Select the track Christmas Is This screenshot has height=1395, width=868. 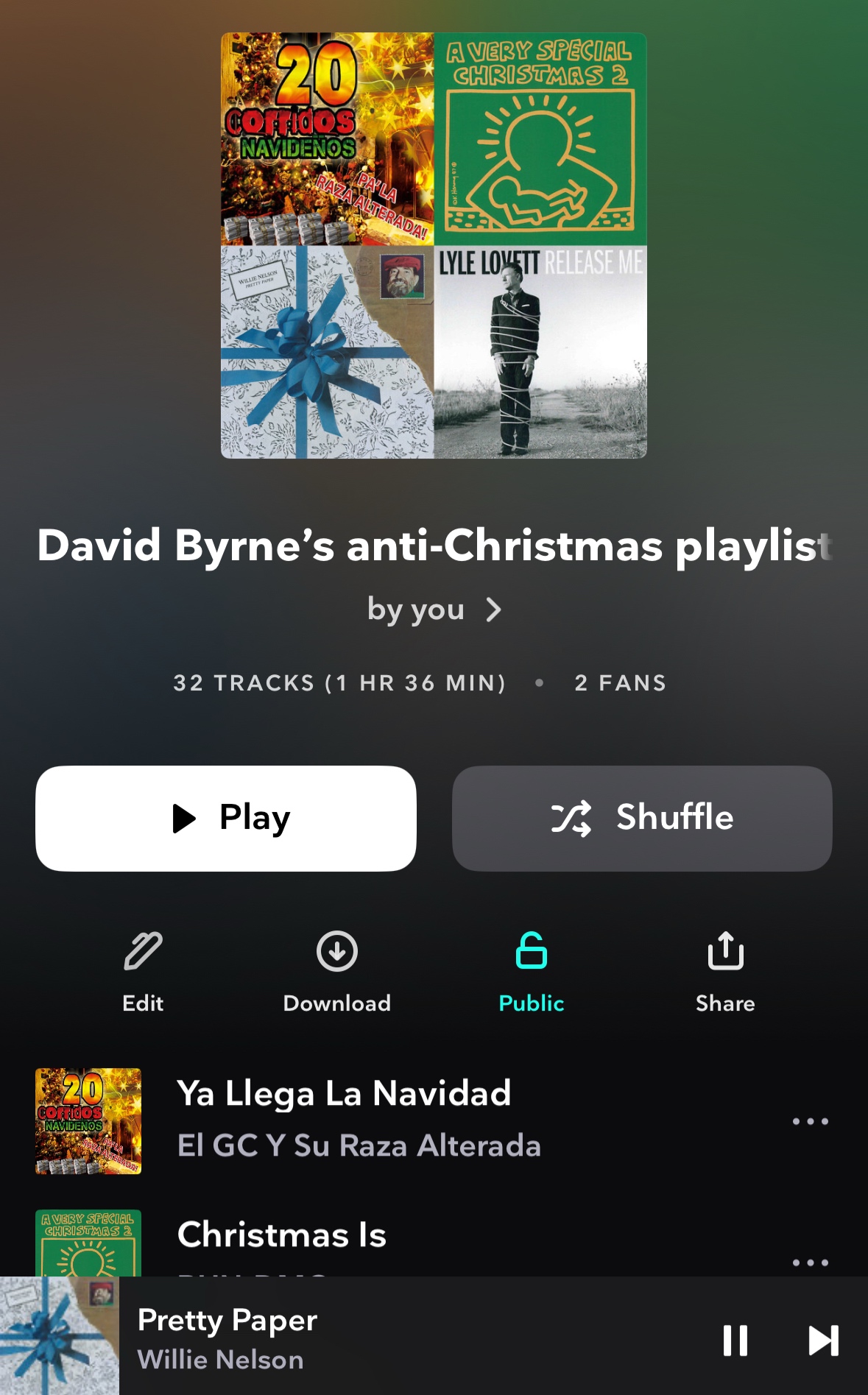[x=282, y=1235]
